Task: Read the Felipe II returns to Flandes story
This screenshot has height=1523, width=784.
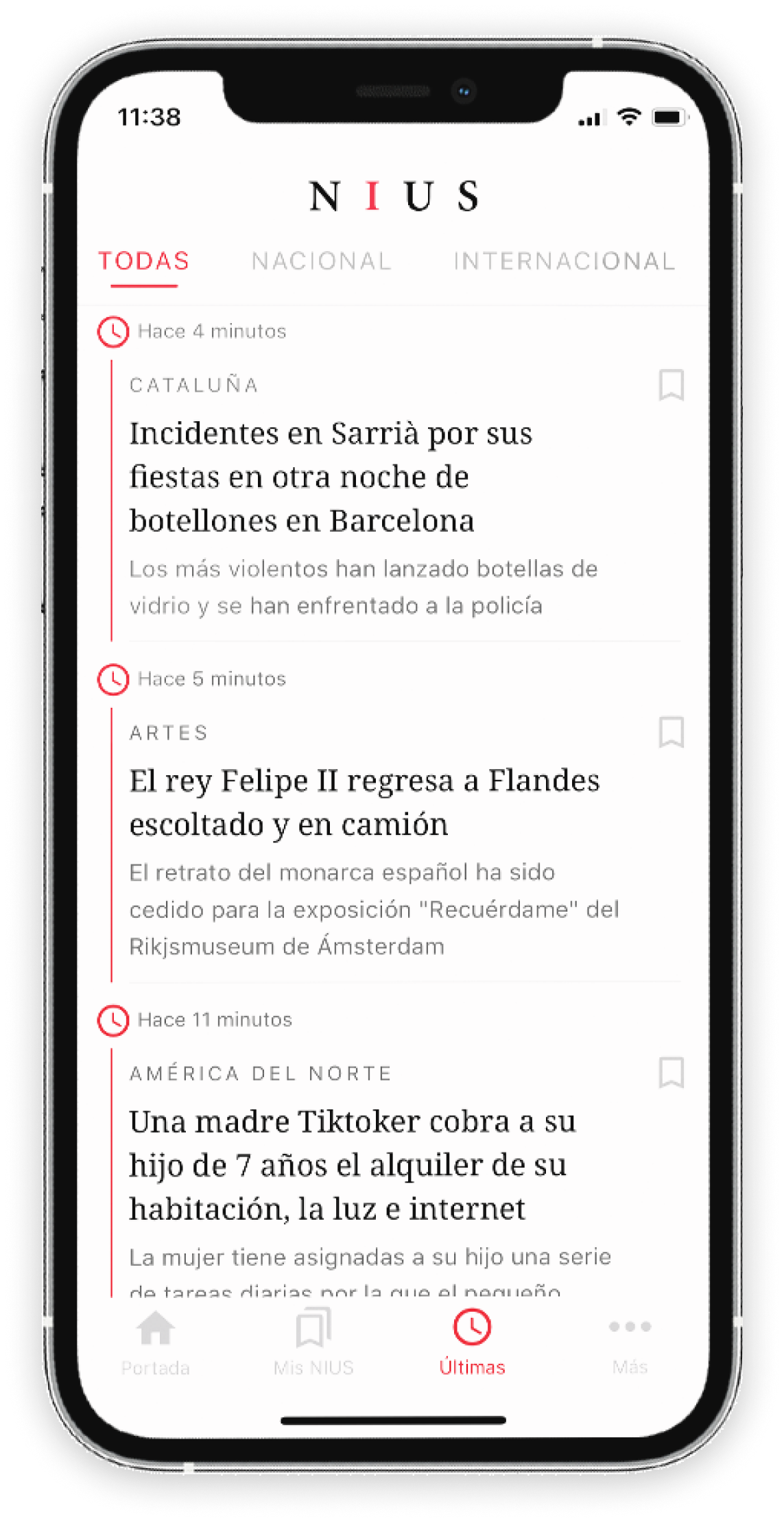Action: tap(364, 802)
